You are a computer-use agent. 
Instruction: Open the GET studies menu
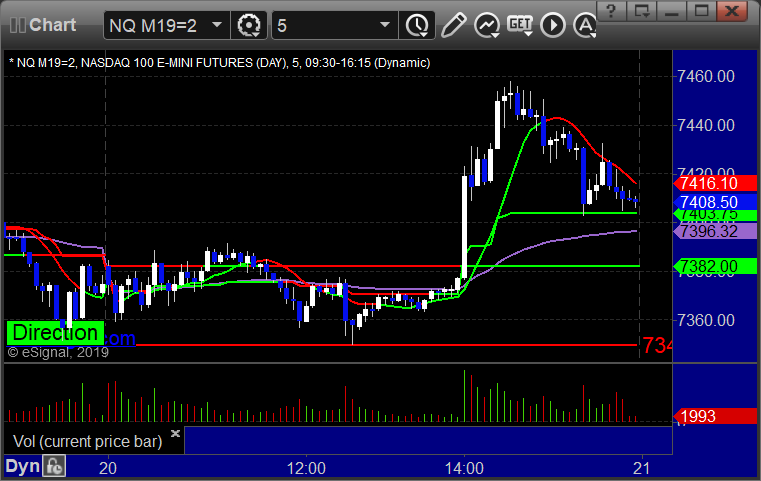tap(519, 23)
